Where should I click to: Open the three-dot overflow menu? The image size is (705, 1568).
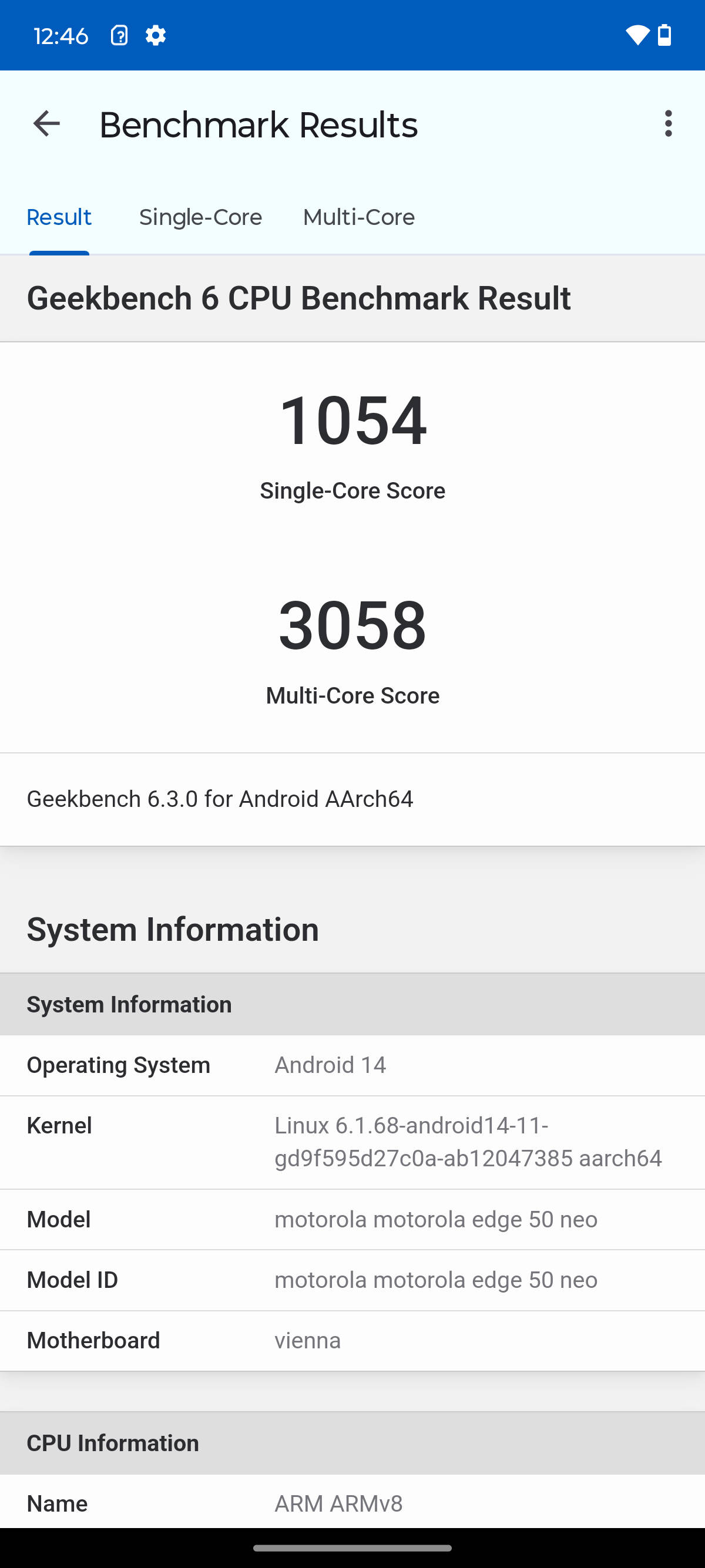pyautogui.click(x=668, y=124)
